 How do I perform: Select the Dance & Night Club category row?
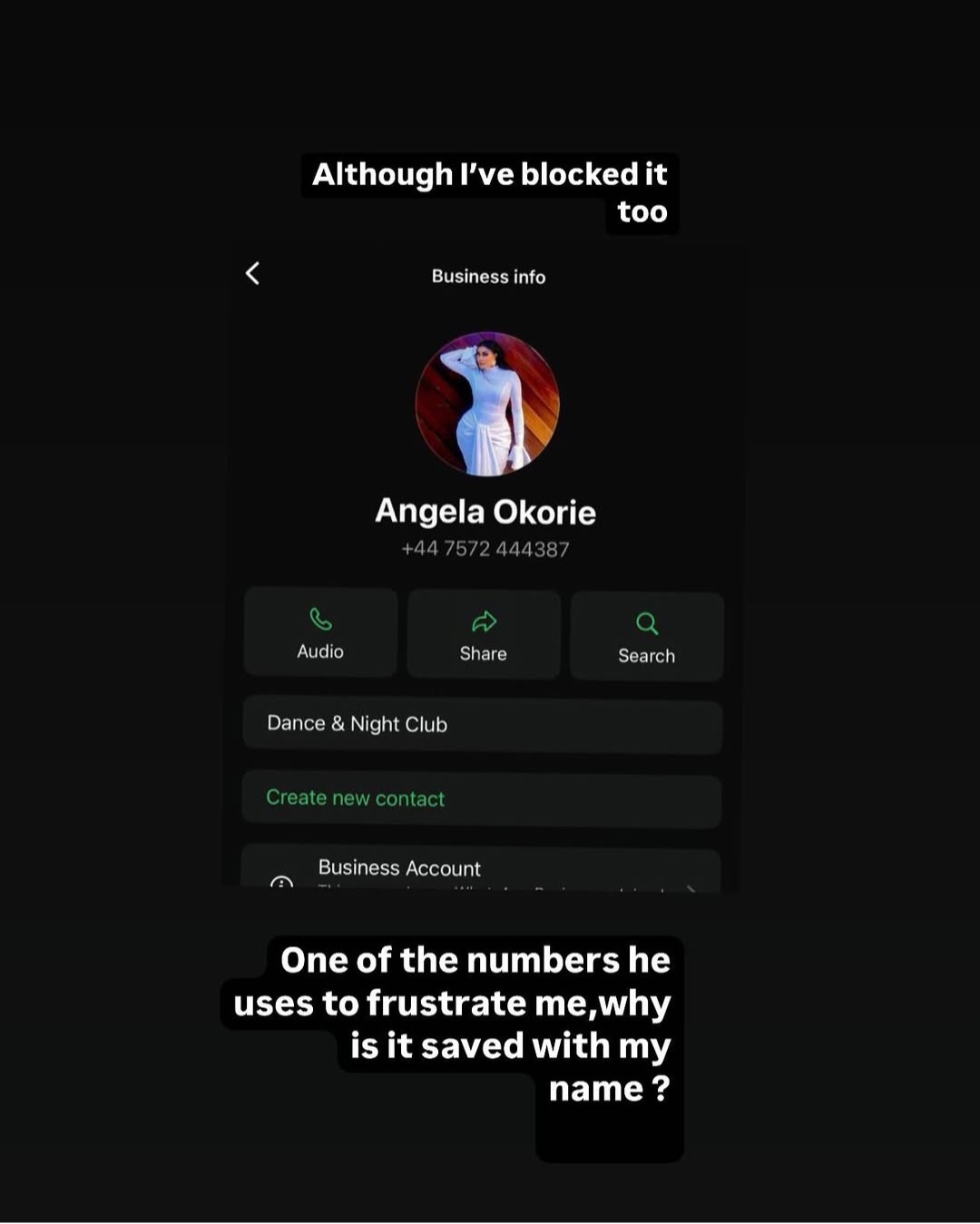pyautogui.click(x=482, y=724)
